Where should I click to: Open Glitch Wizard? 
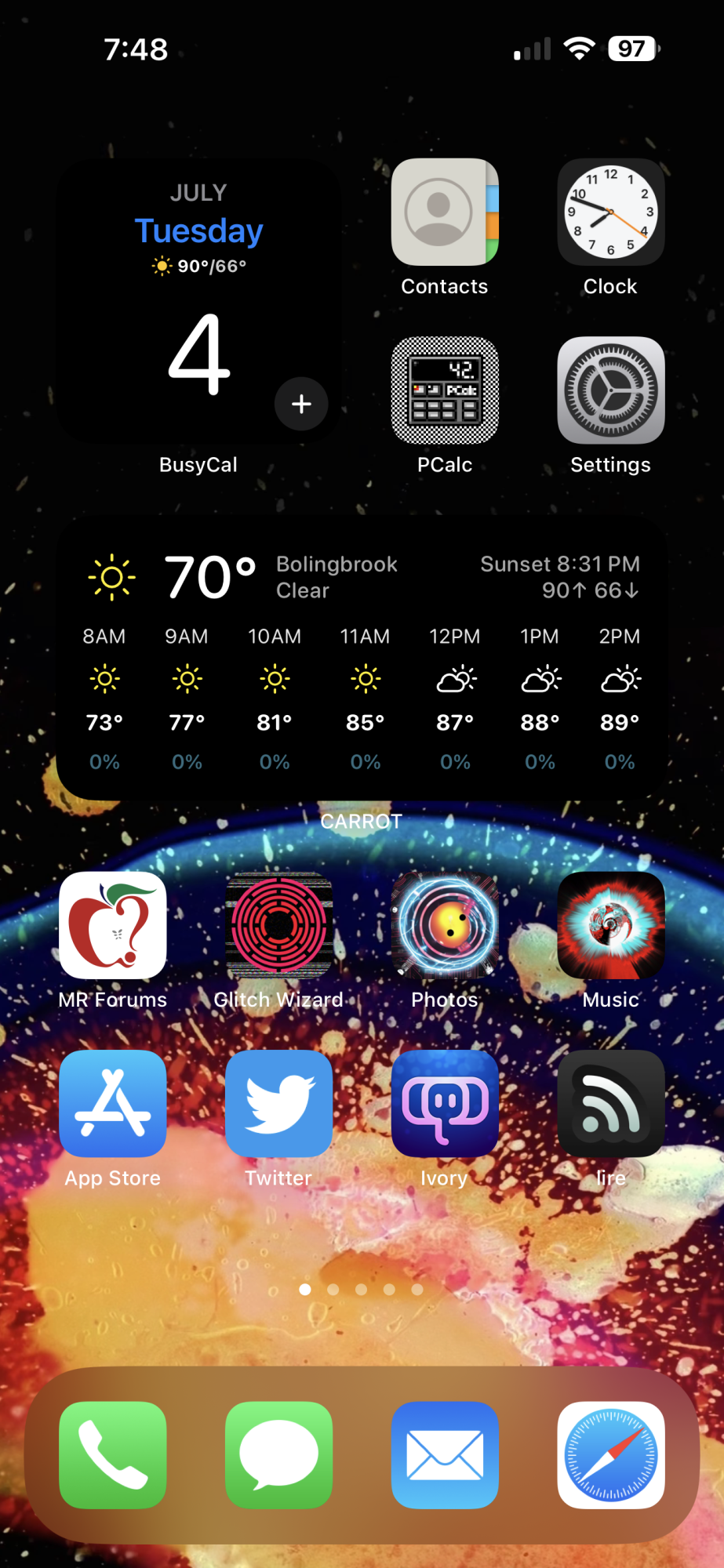pyautogui.click(x=278, y=925)
